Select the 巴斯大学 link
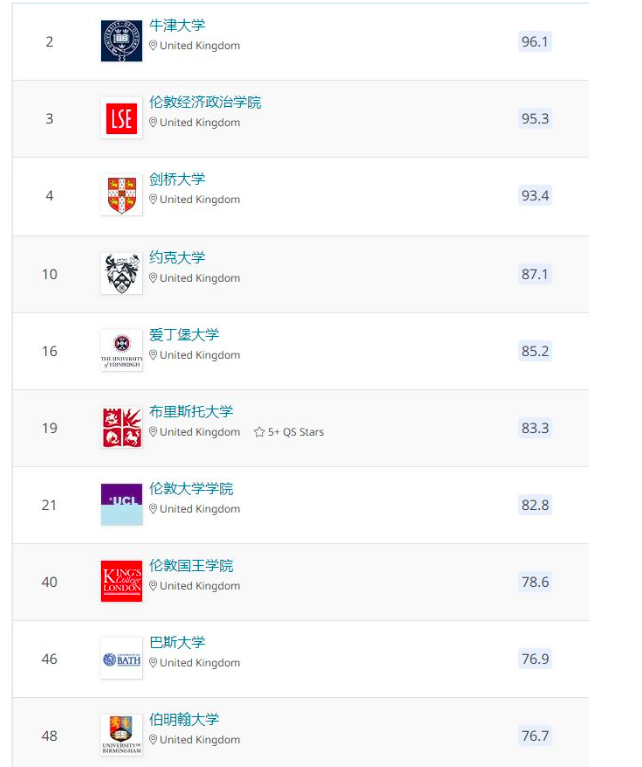This screenshot has height=767, width=642. pos(177,642)
